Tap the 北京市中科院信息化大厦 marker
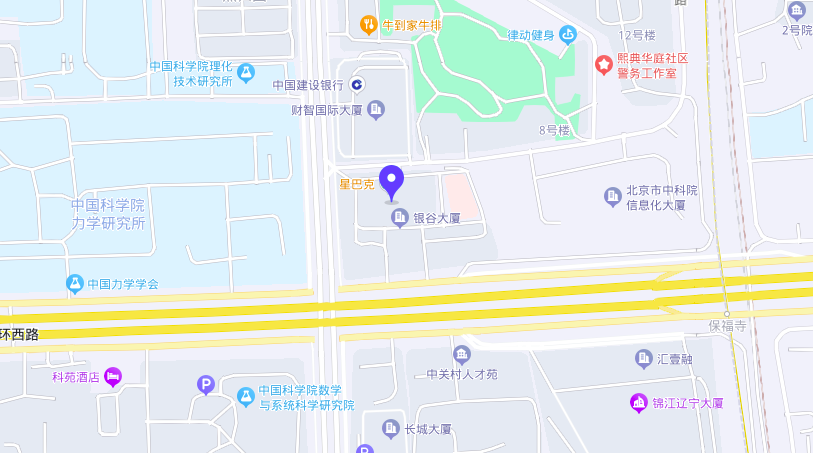The image size is (813, 453). 612,197
